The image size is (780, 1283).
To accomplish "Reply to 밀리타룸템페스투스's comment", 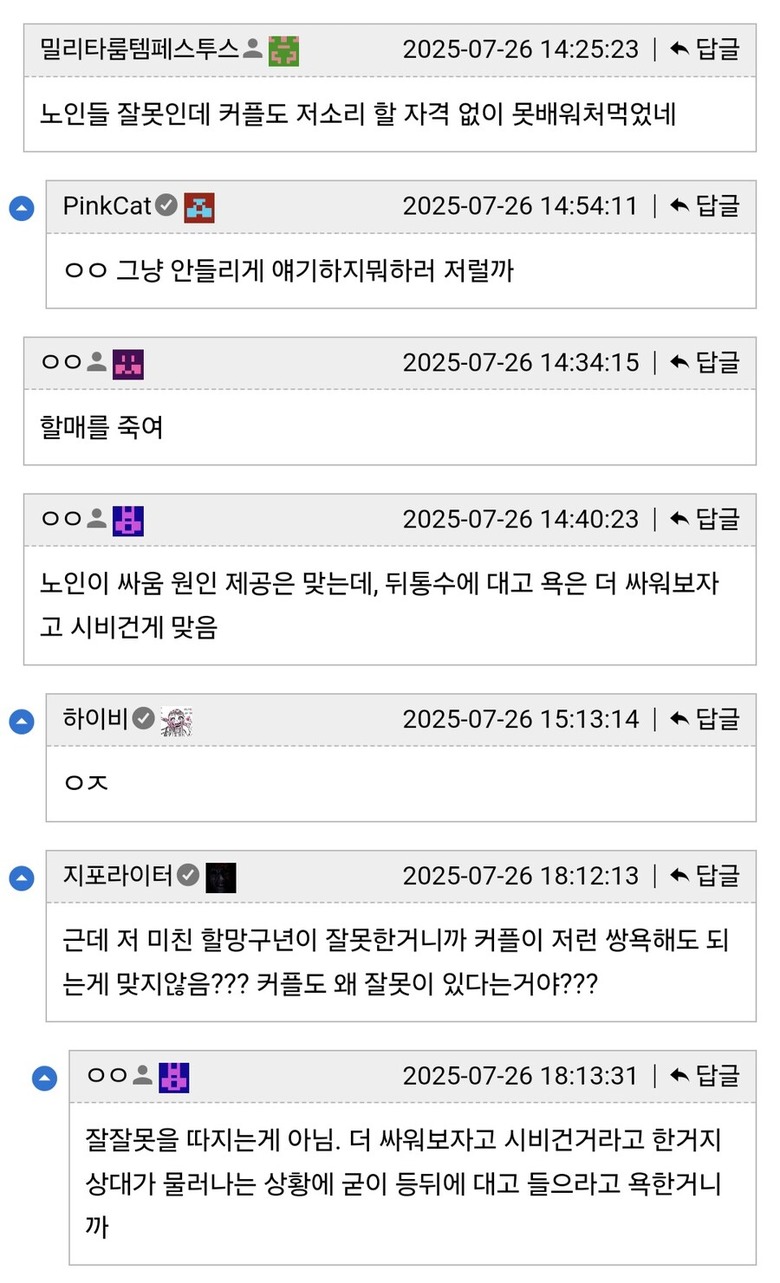I will (705, 49).
